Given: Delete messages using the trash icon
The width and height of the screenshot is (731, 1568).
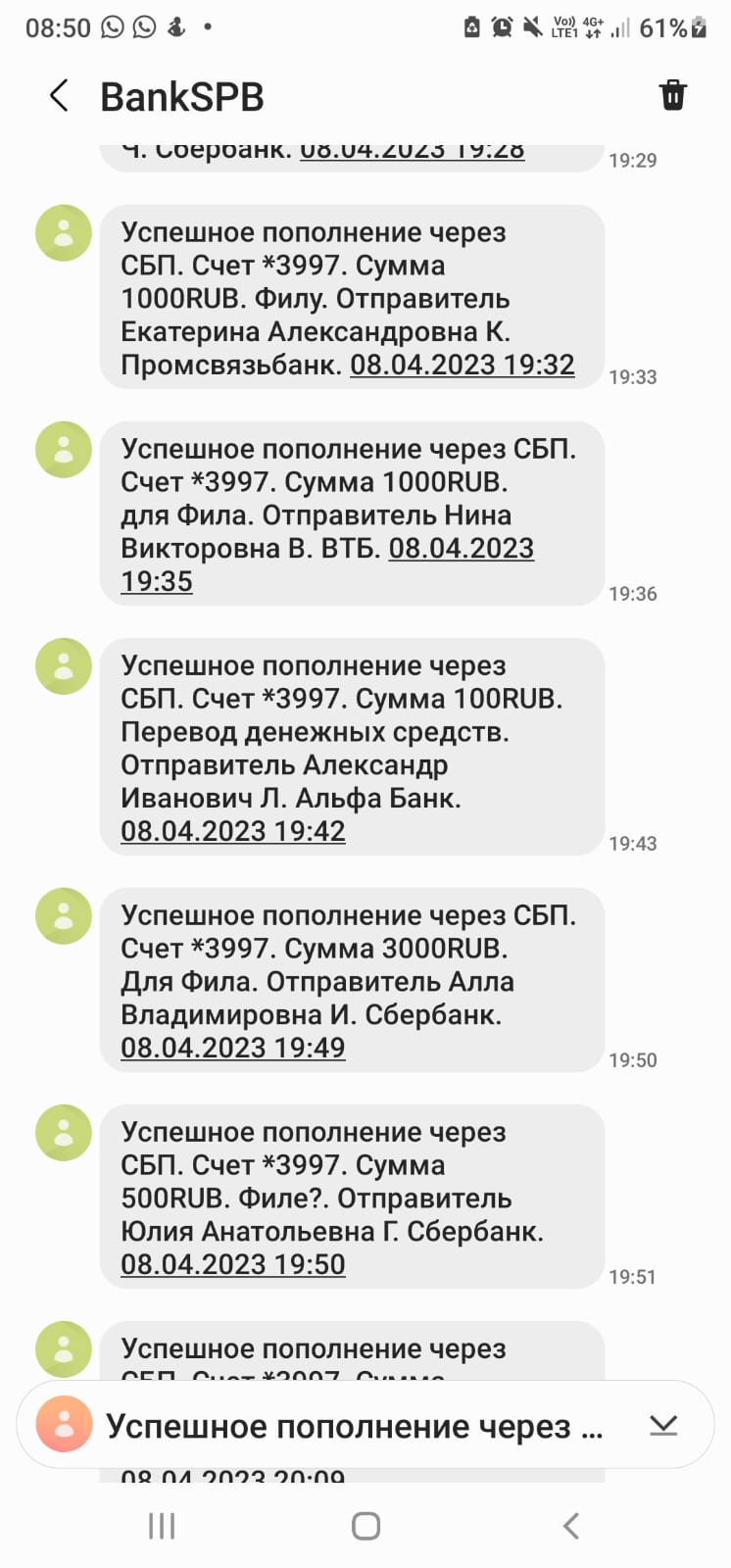Looking at the screenshot, I should [x=672, y=95].
